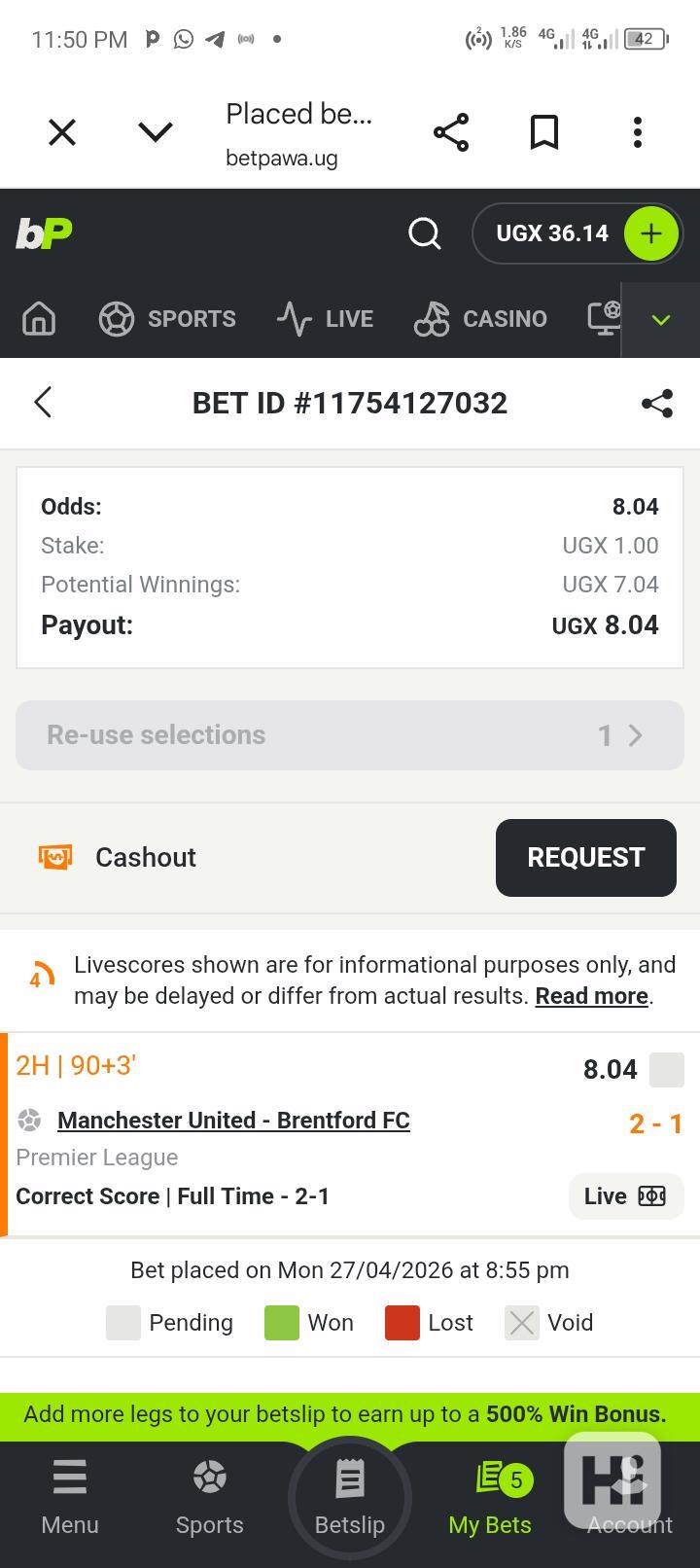
Task: Open the browser overflow menu
Action: pos(638,132)
